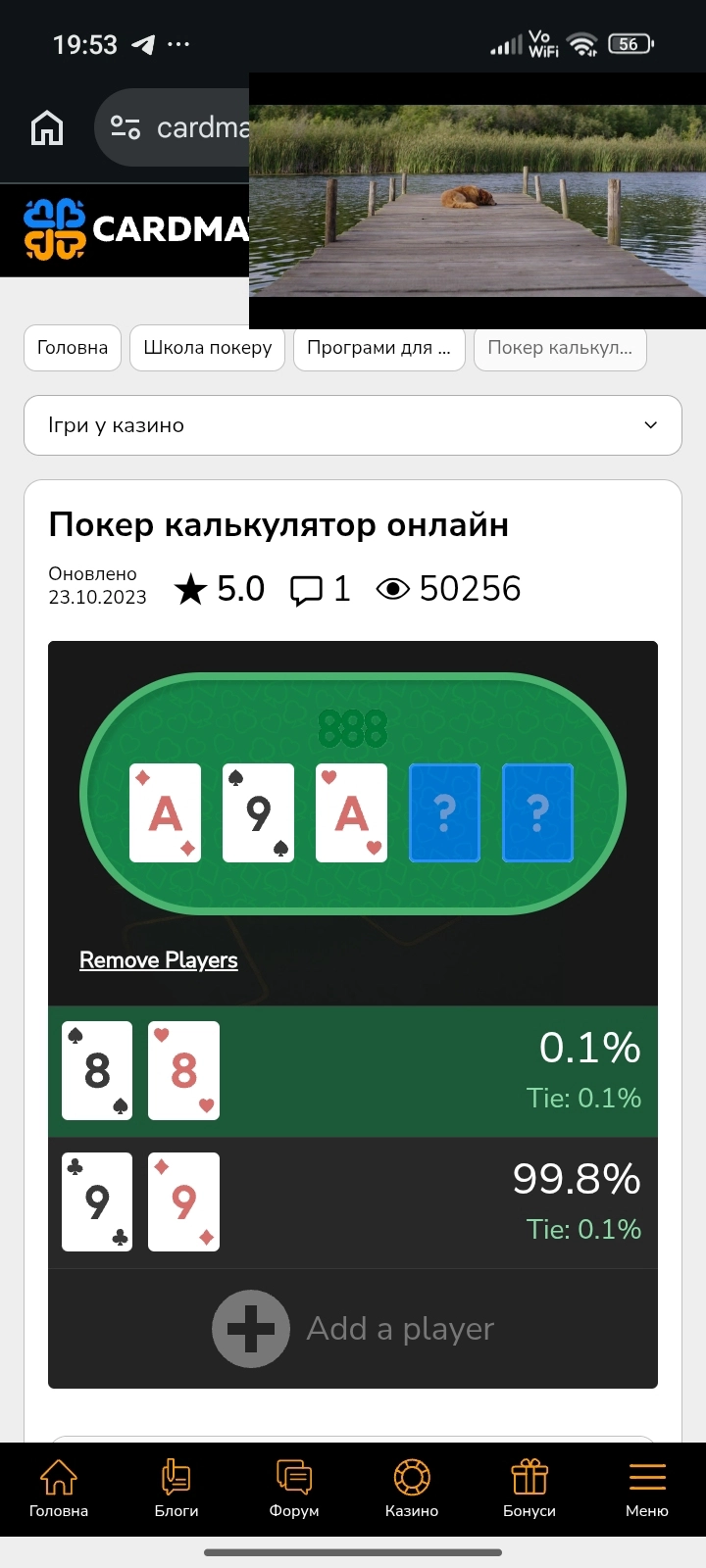
Task: Switch to the Форум tab
Action: [294, 1488]
